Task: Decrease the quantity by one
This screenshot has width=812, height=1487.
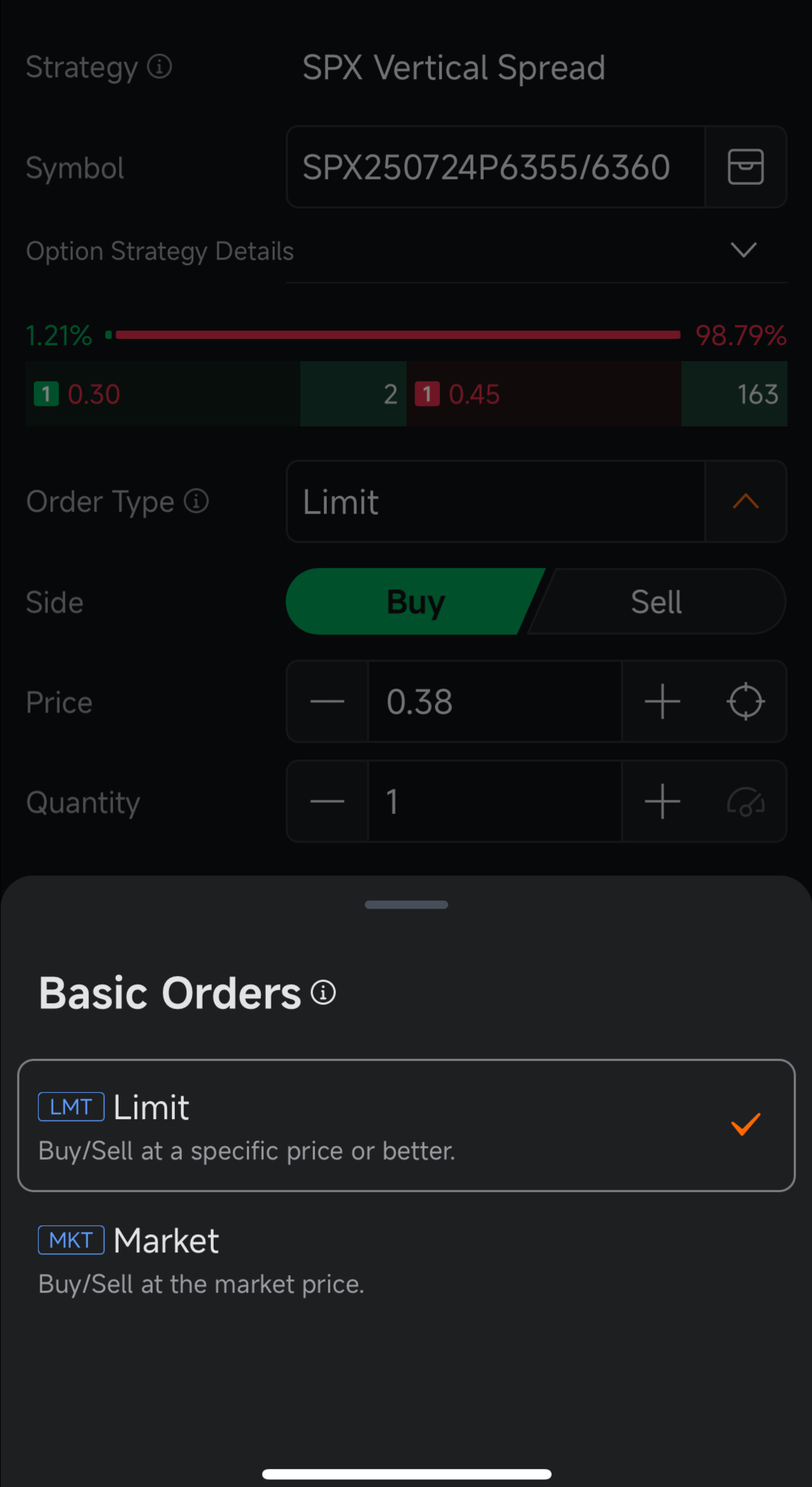Action: tap(327, 801)
